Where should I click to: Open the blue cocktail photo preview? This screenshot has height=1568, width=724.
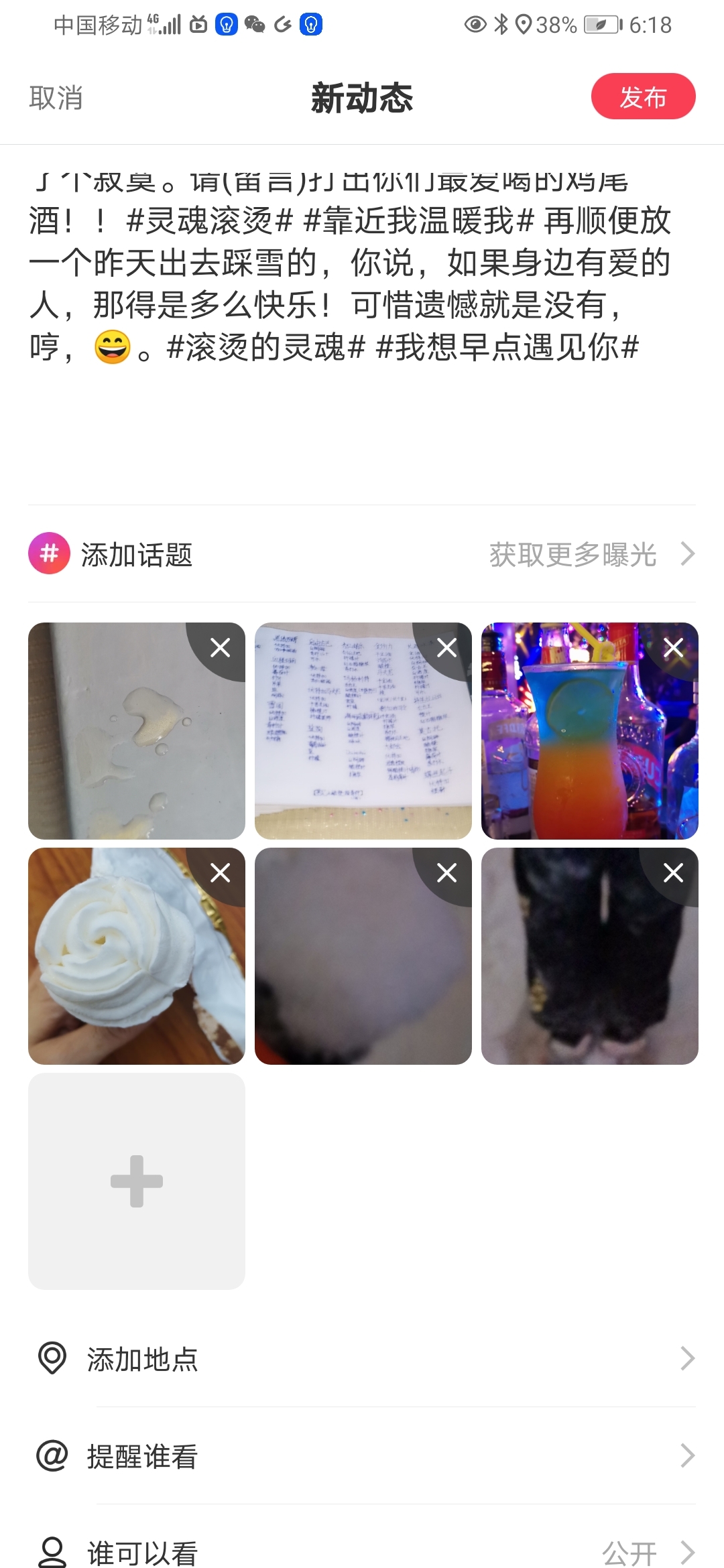[577, 750]
